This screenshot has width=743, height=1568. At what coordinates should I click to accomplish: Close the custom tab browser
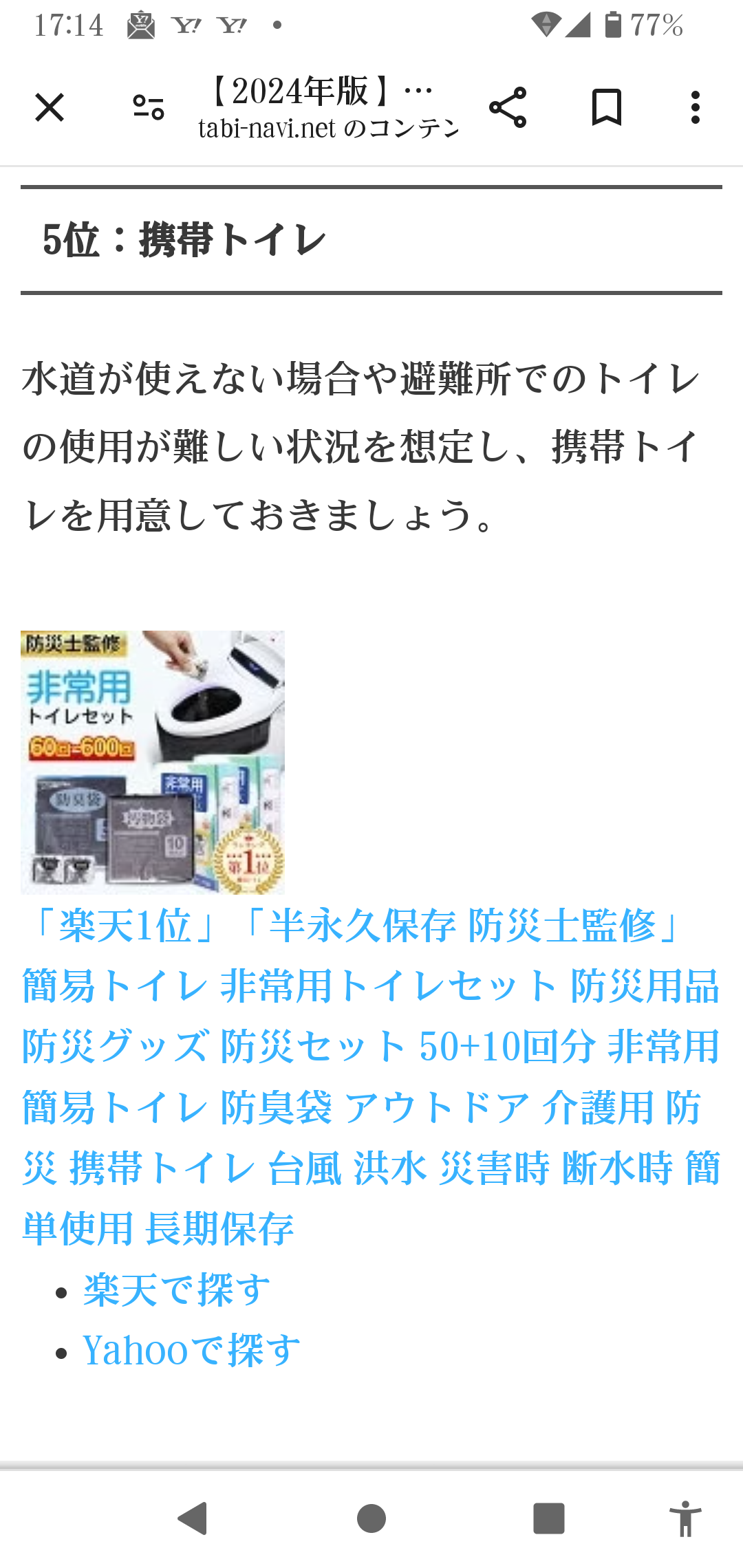[50, 108]
